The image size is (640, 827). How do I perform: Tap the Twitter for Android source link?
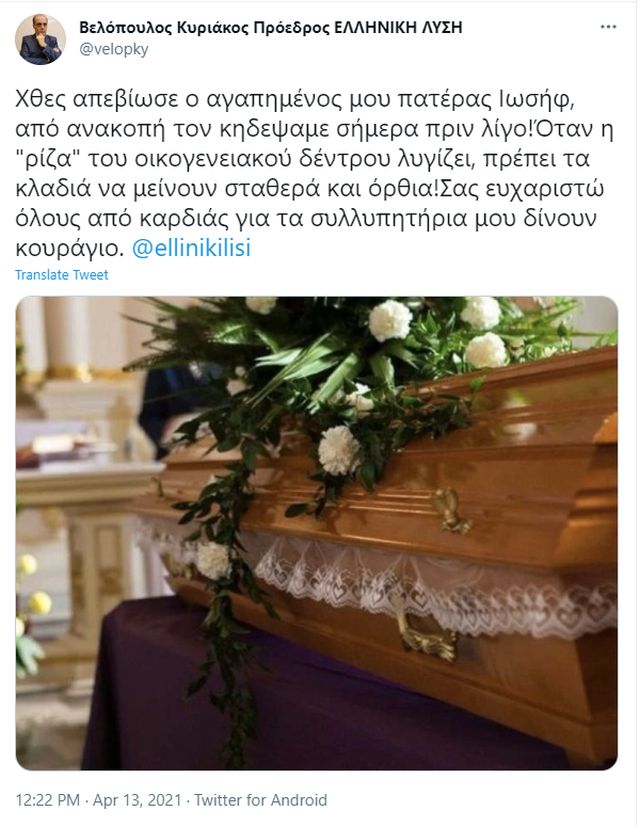[260, 800]
